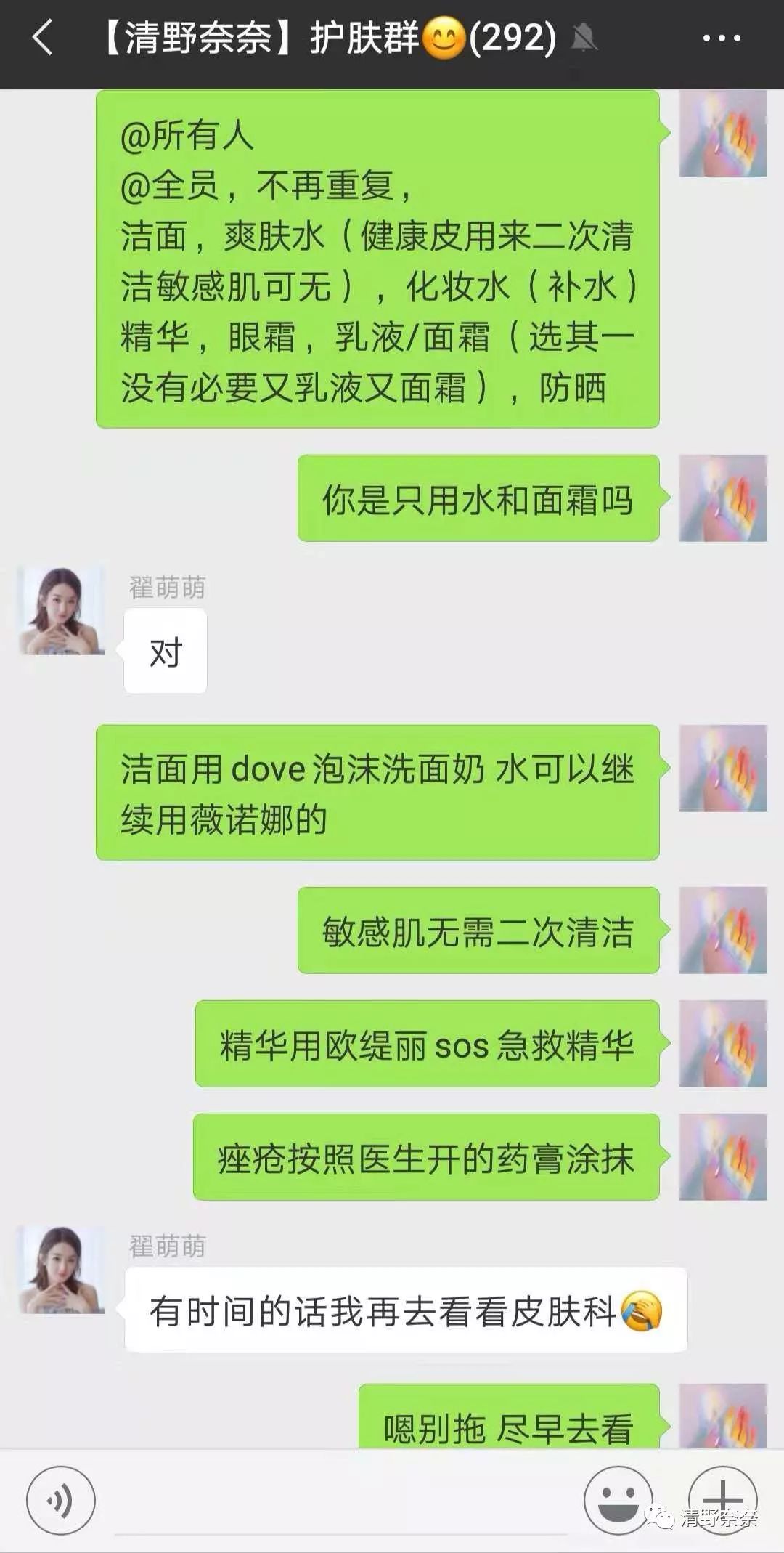Open 翟萌萌's avatar beside the 皮肤科 message
The image size is (784, 1553).
(62, 1270)
